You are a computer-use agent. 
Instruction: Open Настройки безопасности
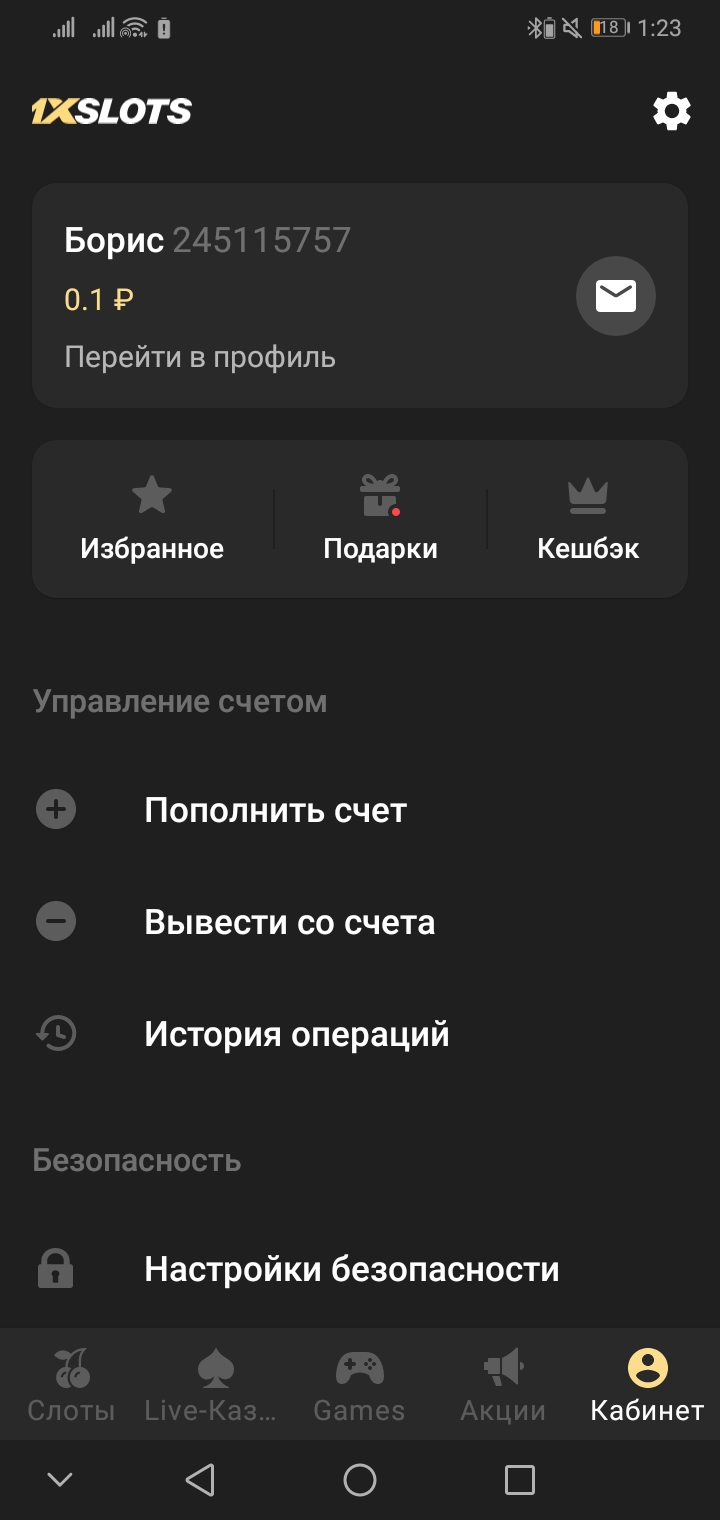click(351, 1270)
